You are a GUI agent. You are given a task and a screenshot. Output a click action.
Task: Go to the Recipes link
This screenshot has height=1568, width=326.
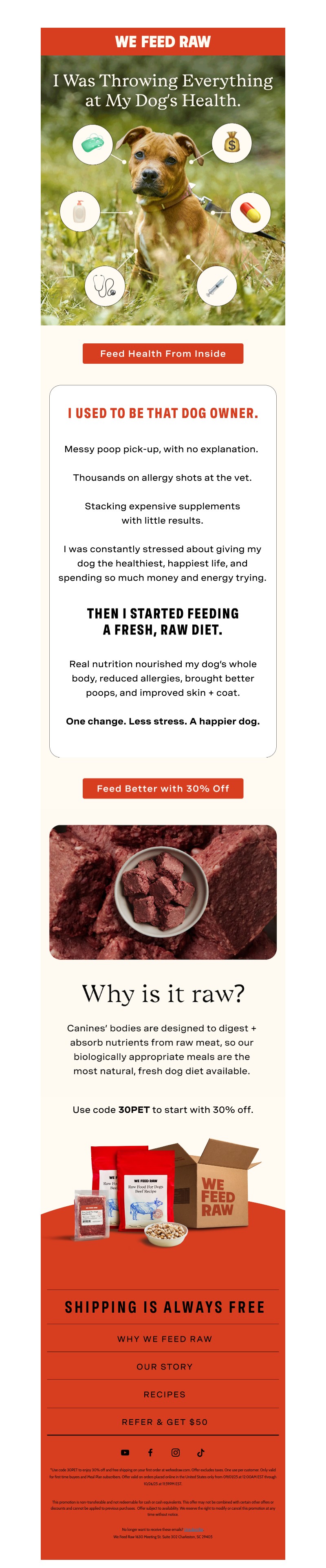[x=164, y=1394]
